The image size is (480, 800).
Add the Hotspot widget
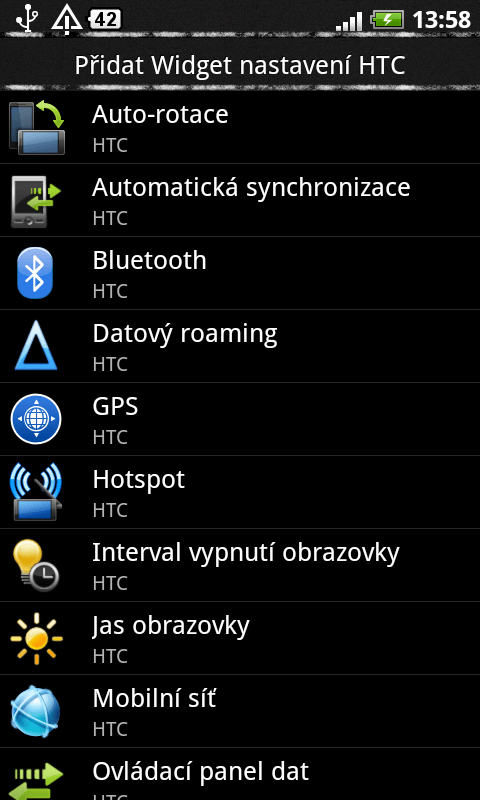click(240, 492)
